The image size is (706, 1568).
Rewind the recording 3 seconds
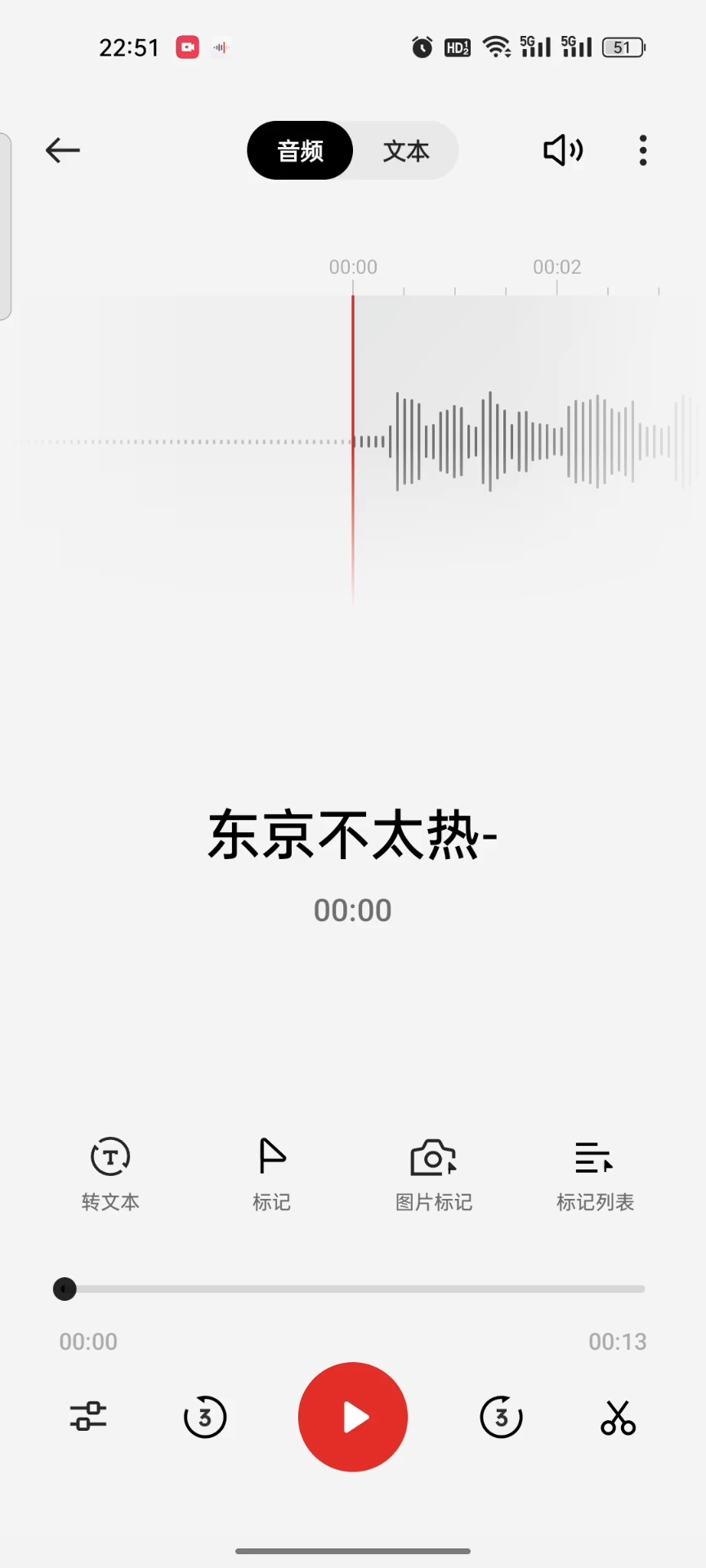tap(204, 1417)
